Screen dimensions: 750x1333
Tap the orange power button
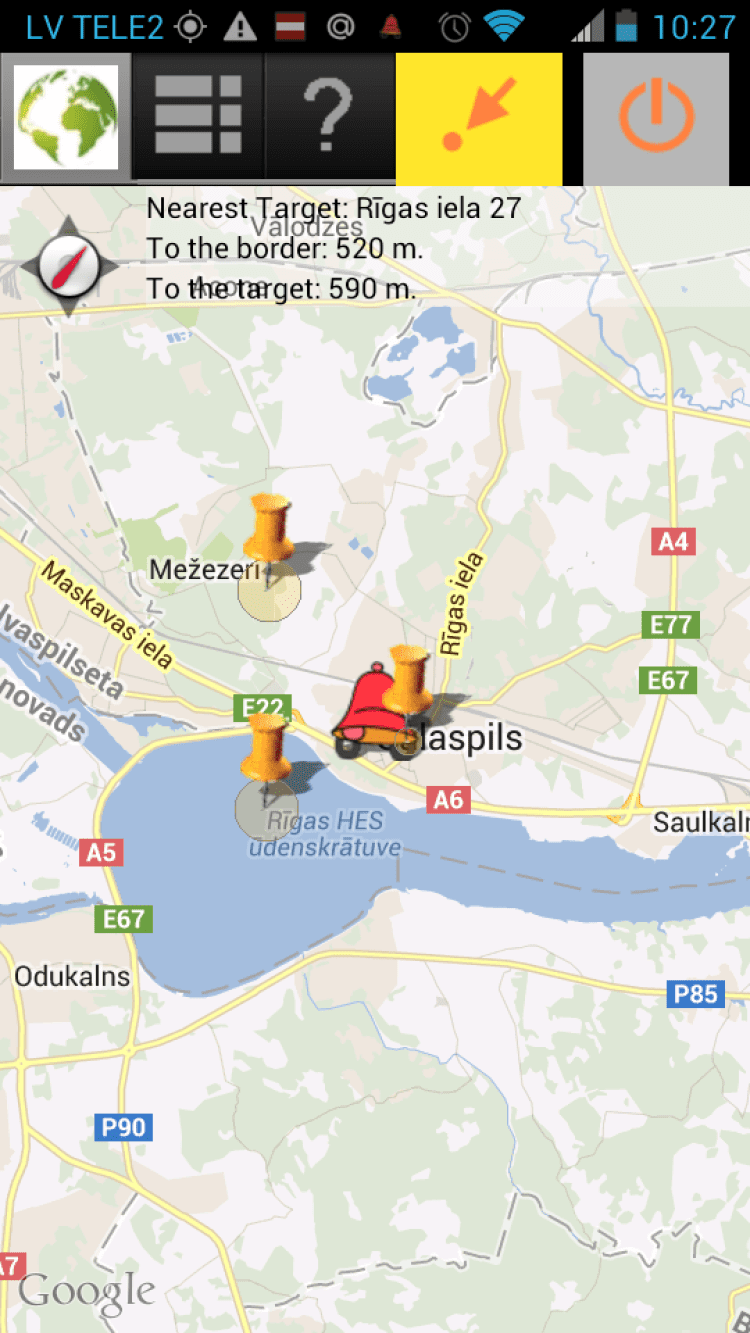(x=656, y=118)
